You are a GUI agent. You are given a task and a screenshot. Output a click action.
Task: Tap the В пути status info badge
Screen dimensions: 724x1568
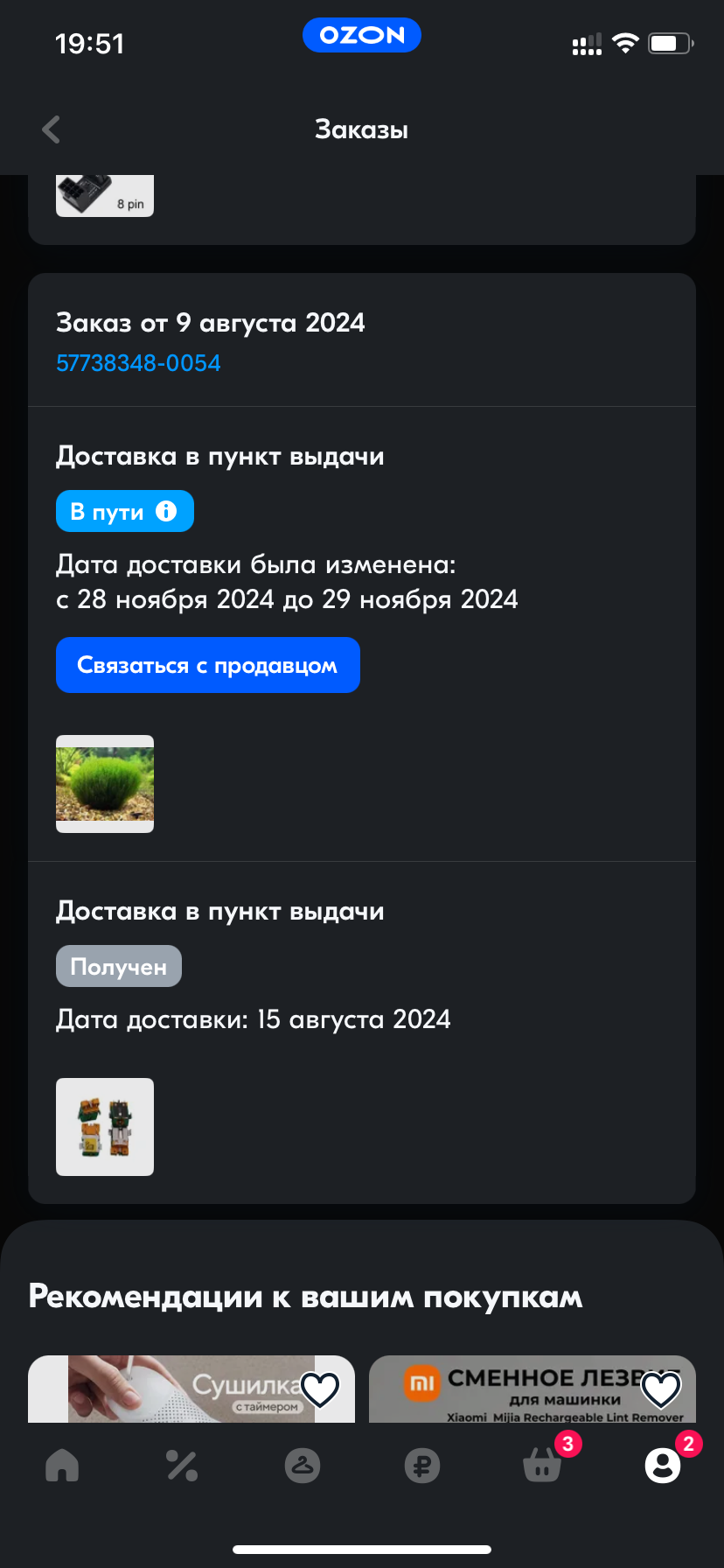(x=125, y=511)
